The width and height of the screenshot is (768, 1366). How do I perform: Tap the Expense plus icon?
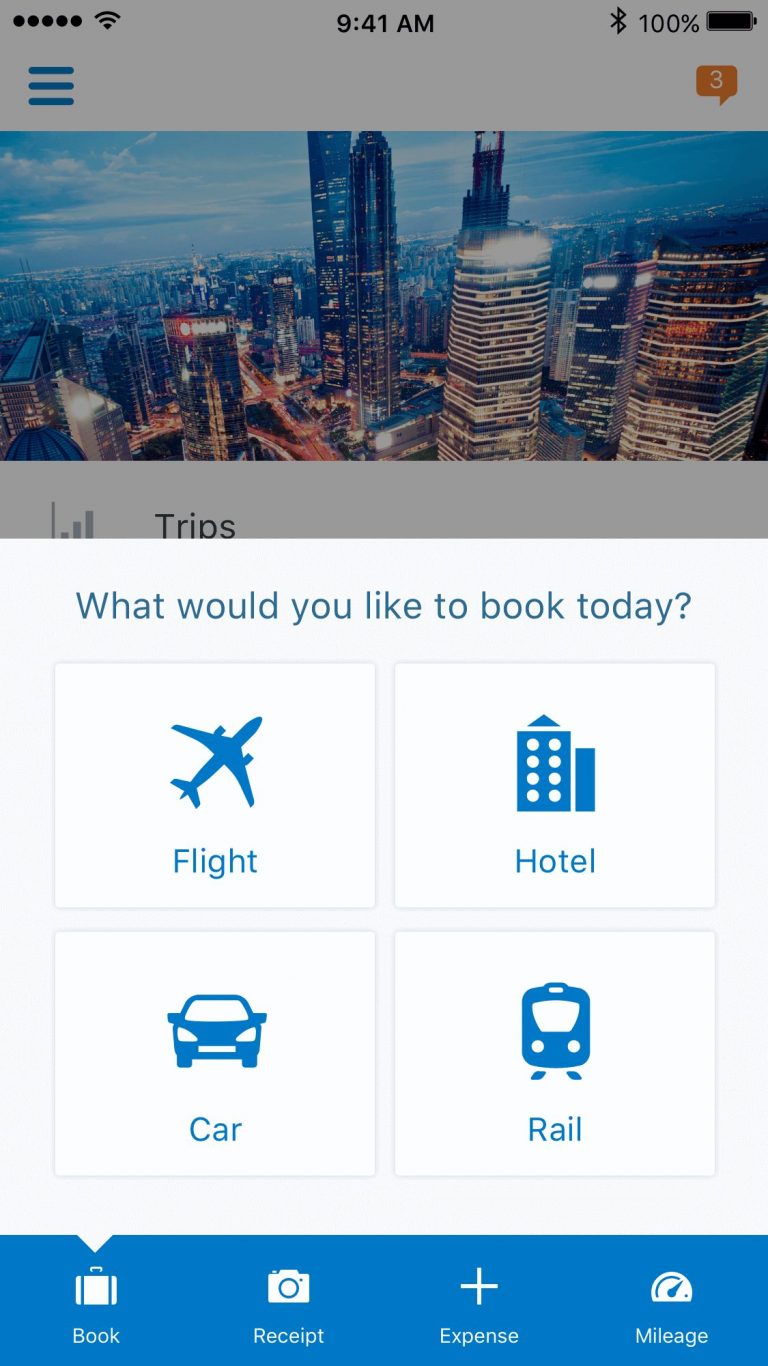tap(479, 1286)
